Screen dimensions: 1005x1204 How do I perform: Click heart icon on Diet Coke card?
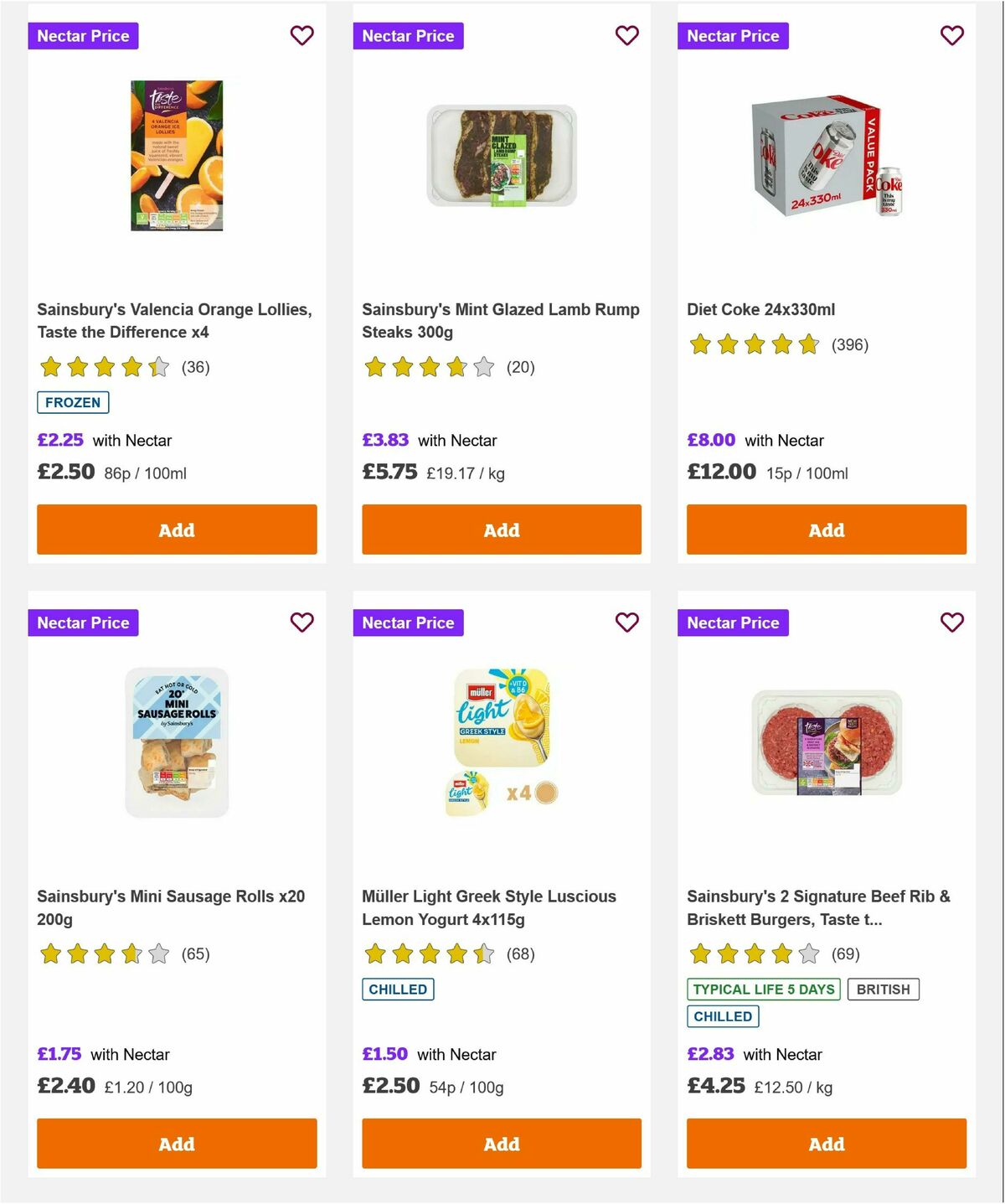951,35
